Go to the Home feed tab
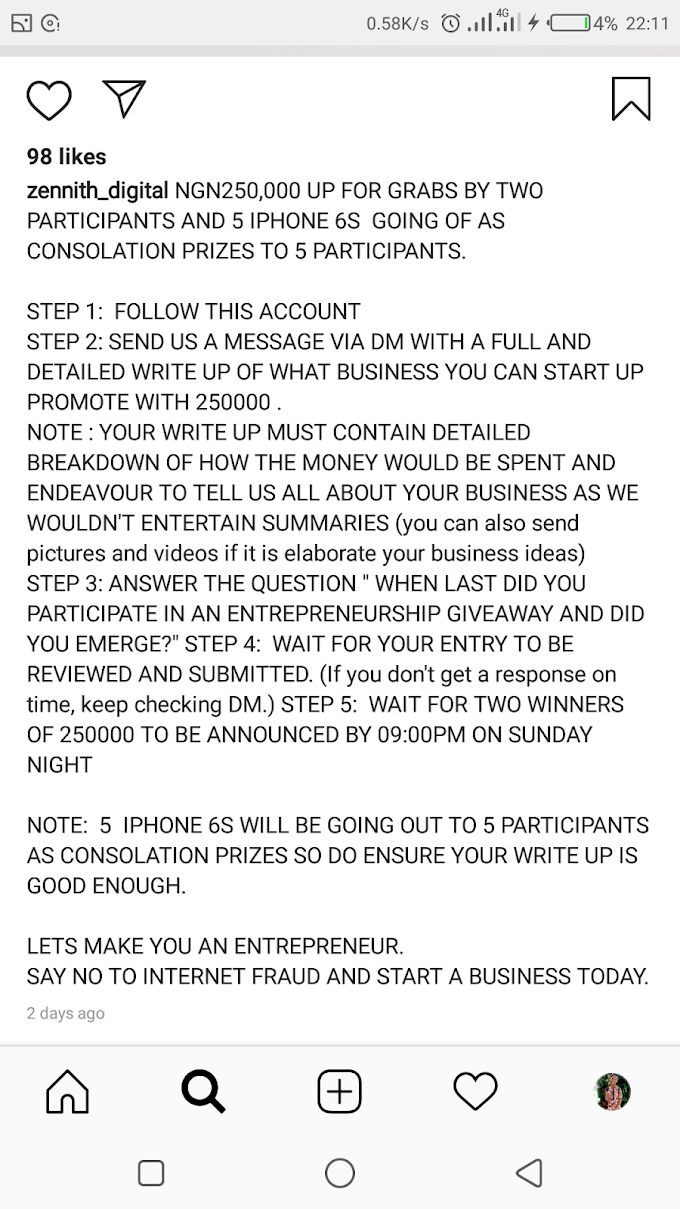The width and height of the screenshot is (680, 1209). click(x=68, y=1091)
